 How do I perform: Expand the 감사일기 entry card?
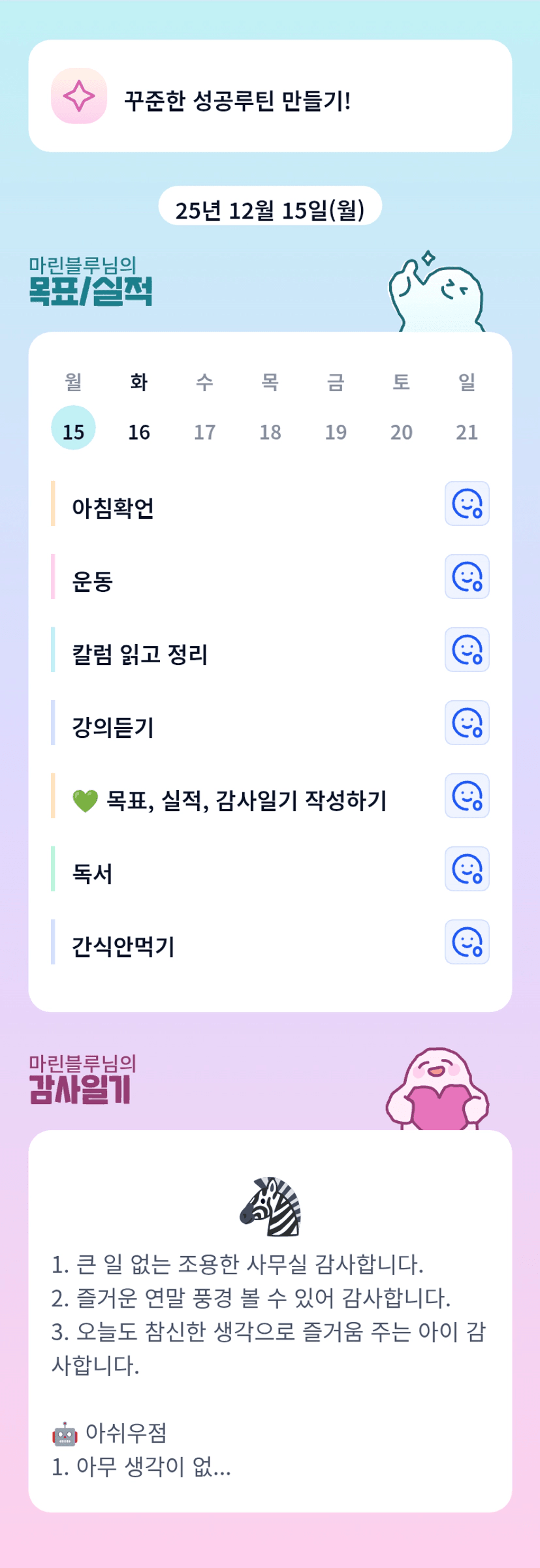pyautogui.click(x=270, y=1321)
